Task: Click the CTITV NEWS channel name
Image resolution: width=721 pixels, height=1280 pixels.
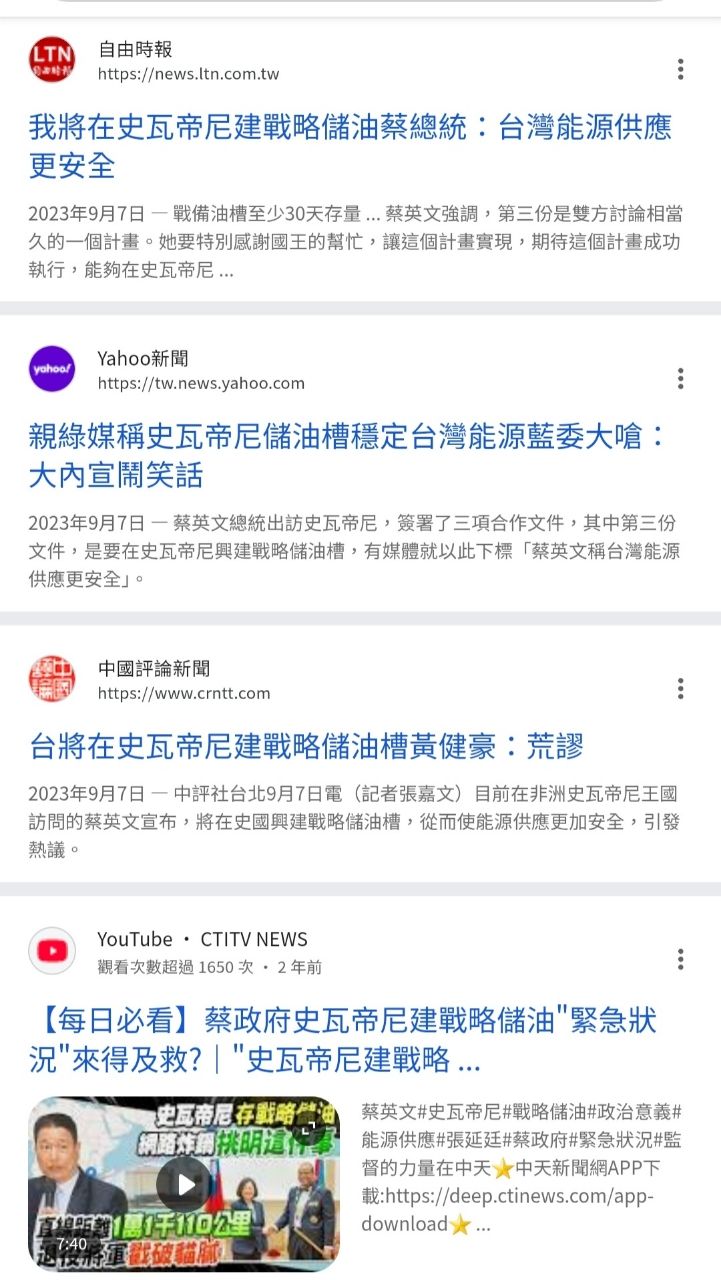Action: click(x=253, y=939)
